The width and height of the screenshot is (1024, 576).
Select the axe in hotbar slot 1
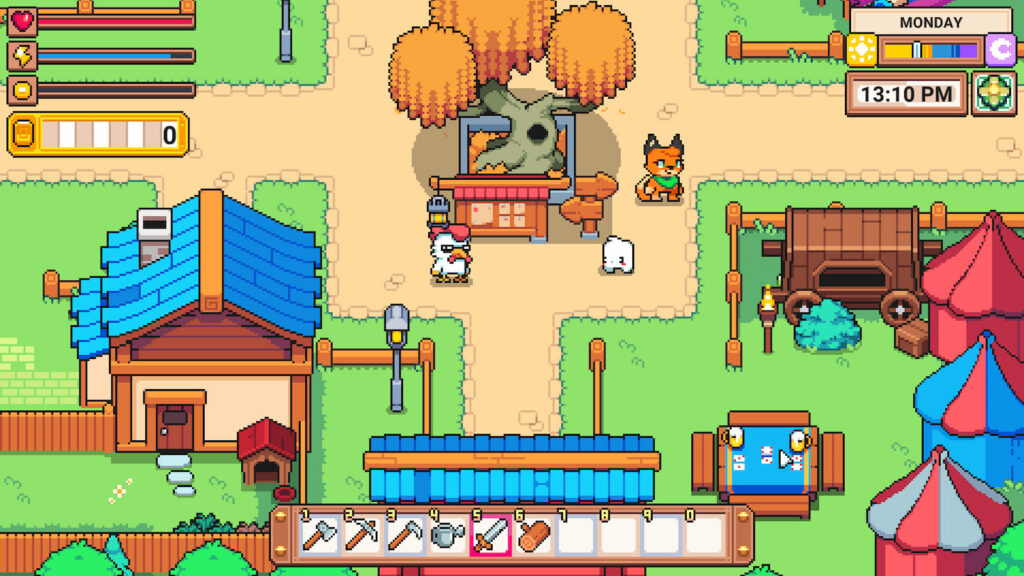(x=319, y=536)
